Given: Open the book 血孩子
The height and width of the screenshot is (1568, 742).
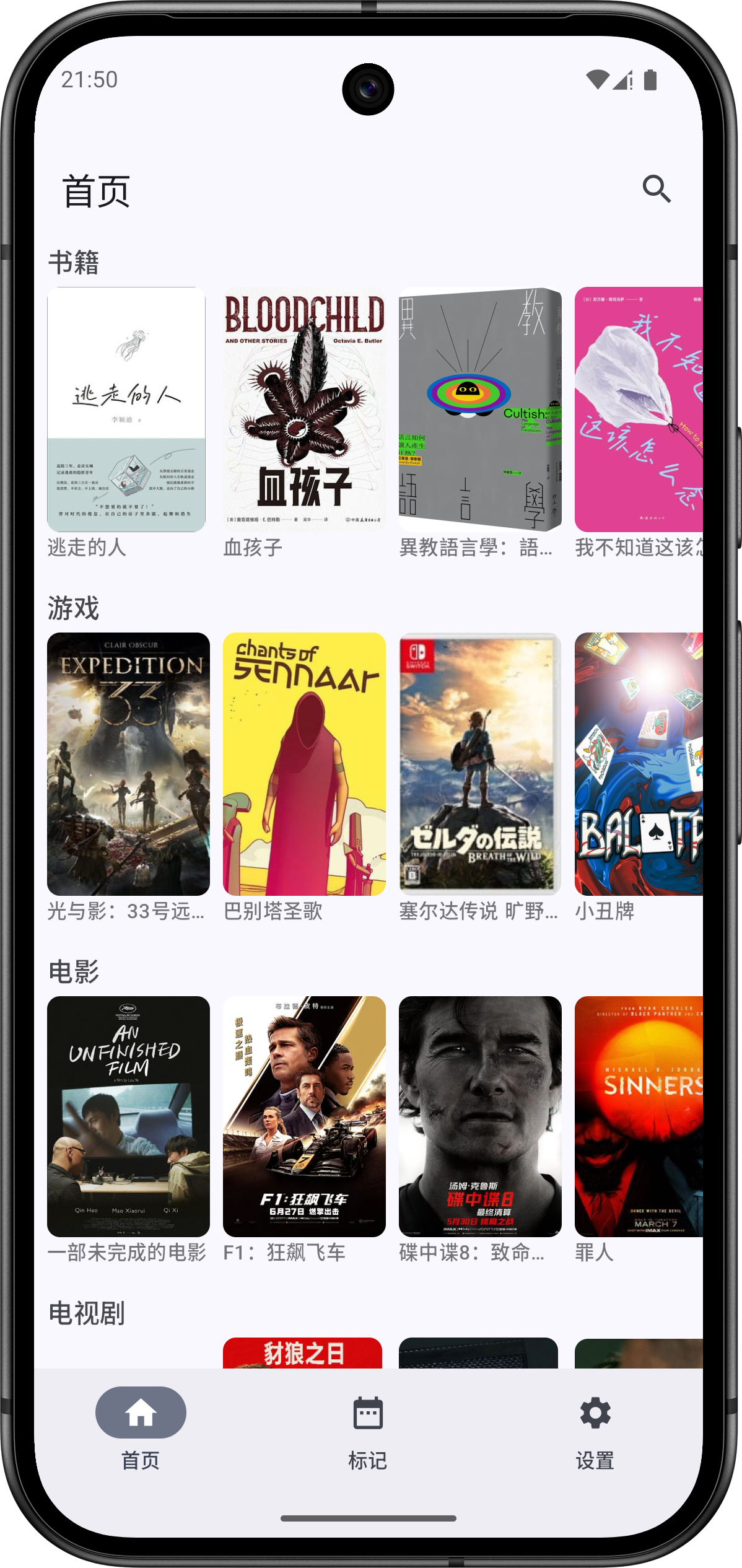Looking at the screenshot, I should pos(304,409).
